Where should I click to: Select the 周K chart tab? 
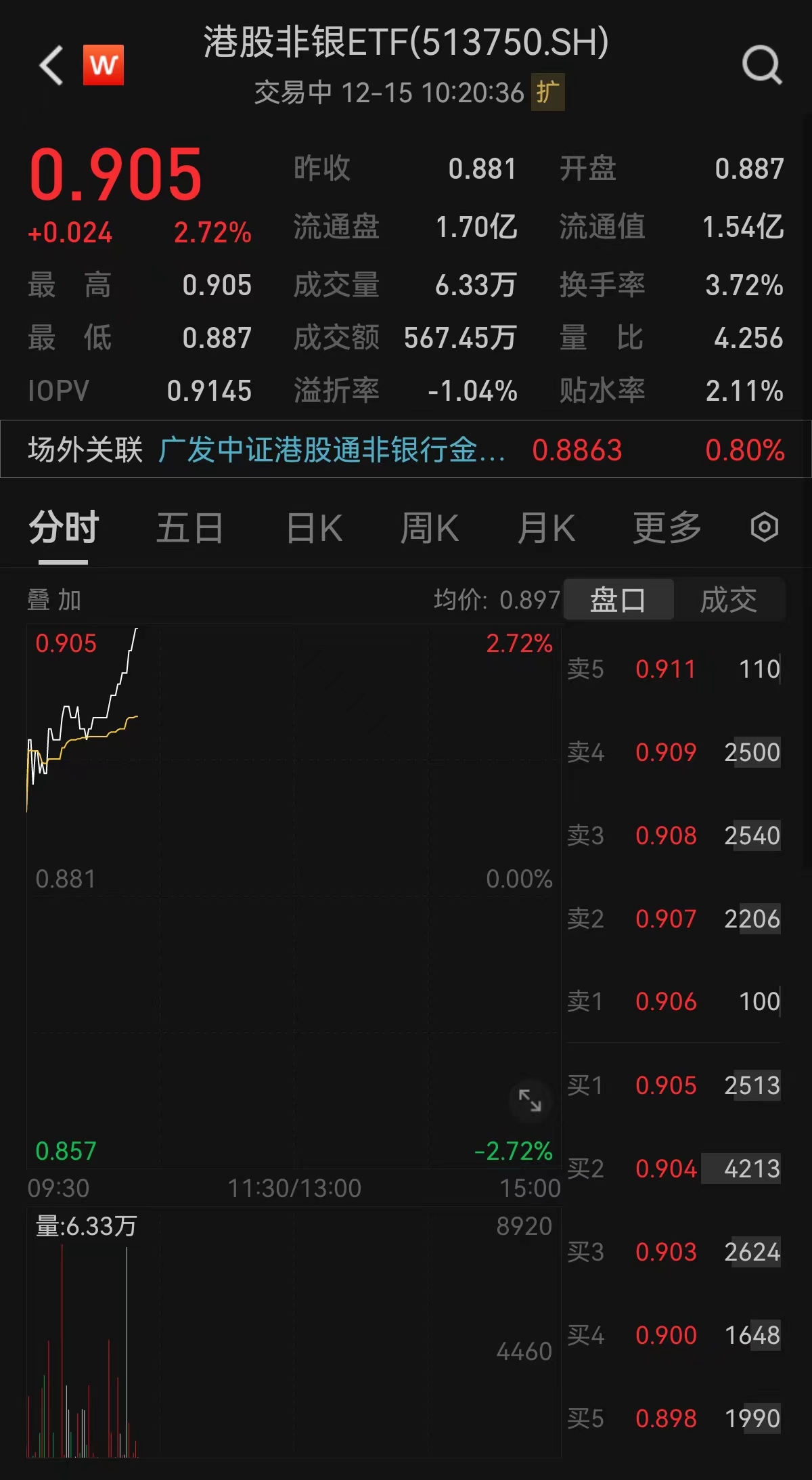[430, 528]
